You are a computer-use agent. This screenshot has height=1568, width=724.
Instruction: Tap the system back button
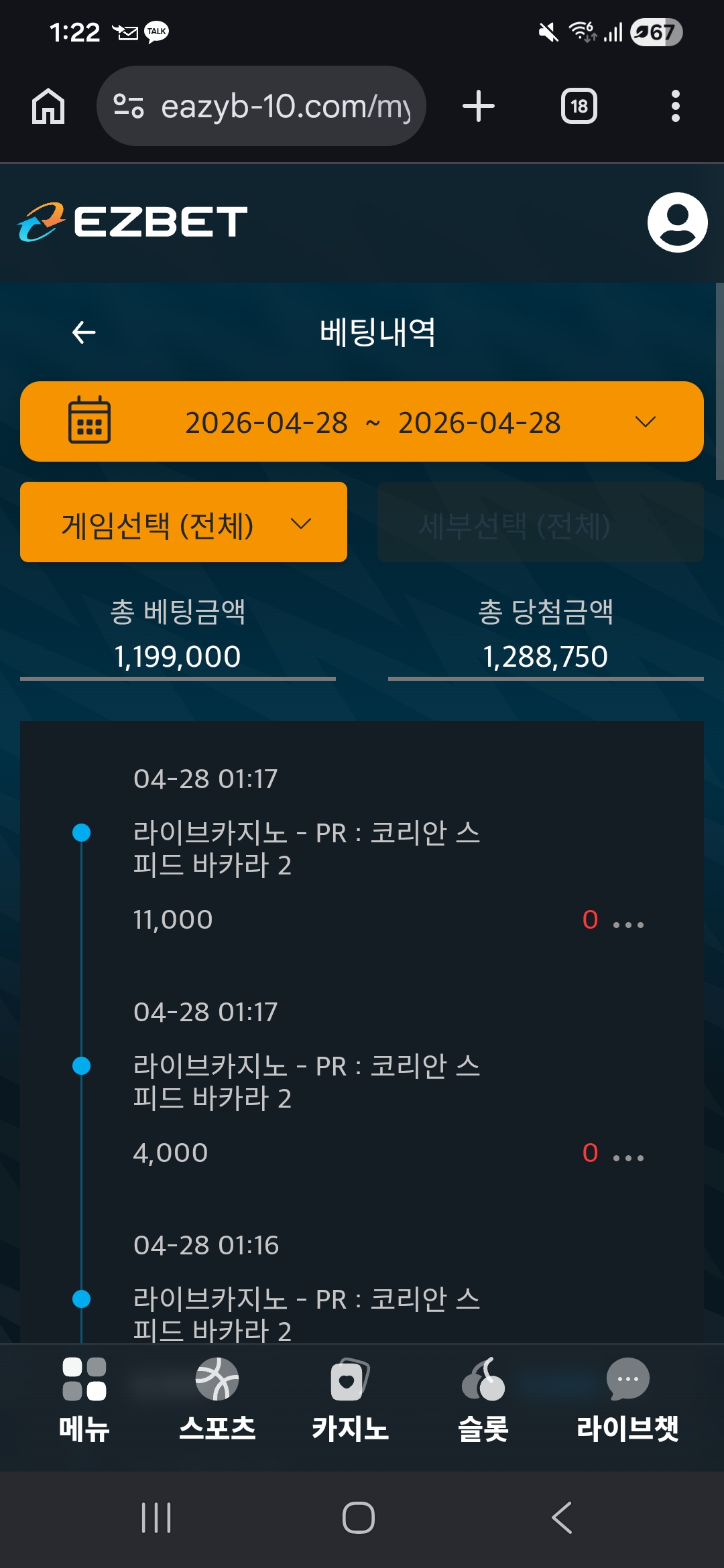(x=562, y=1517)
